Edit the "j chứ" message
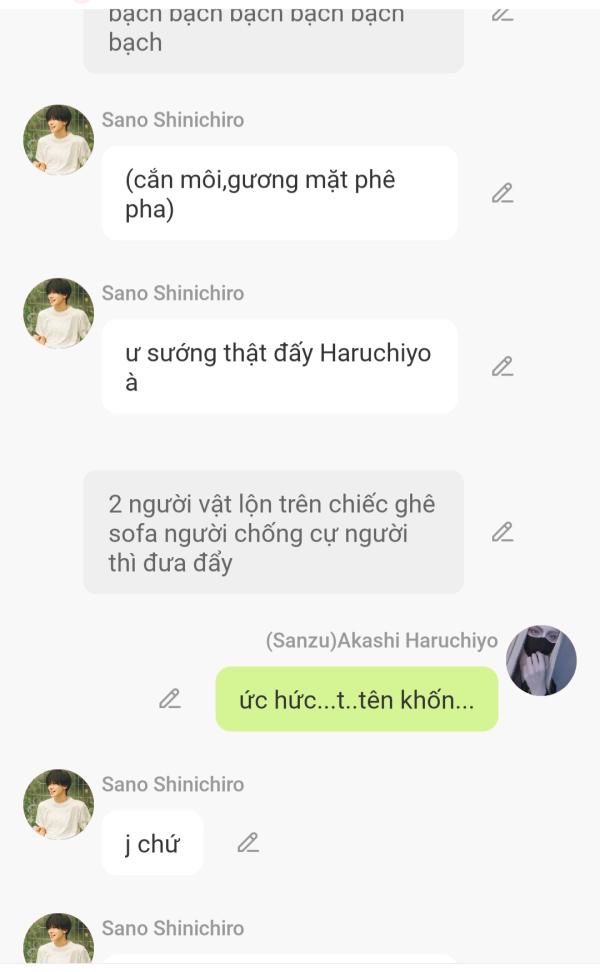 click(248, 843)
